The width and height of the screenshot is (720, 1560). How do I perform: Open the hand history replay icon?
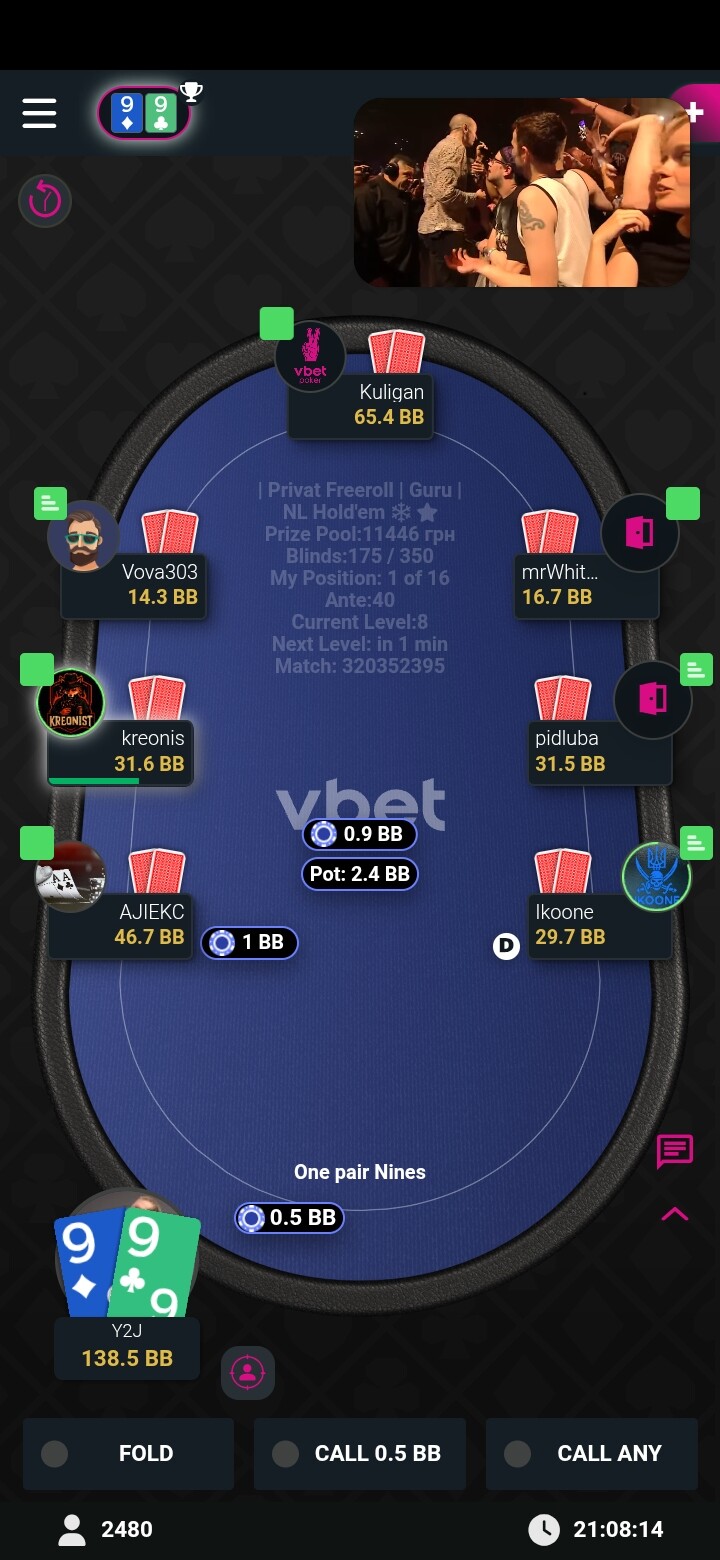point(44,201)
